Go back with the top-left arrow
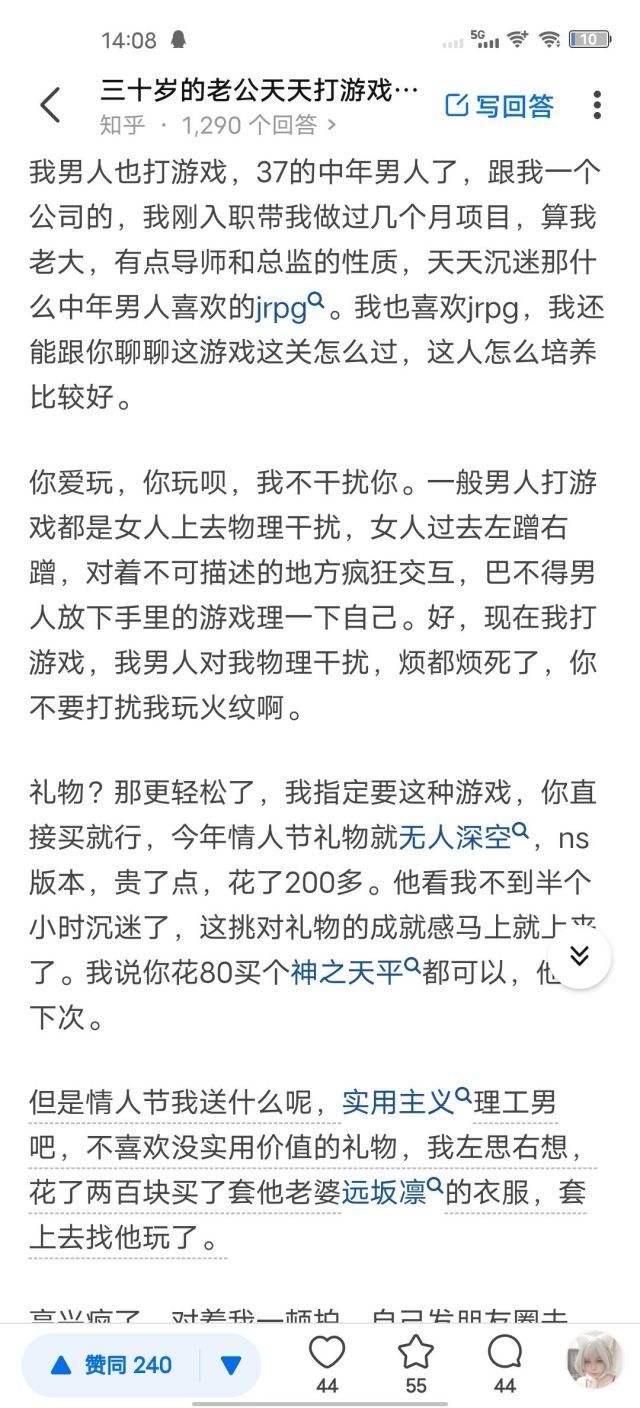 (50, 105)
